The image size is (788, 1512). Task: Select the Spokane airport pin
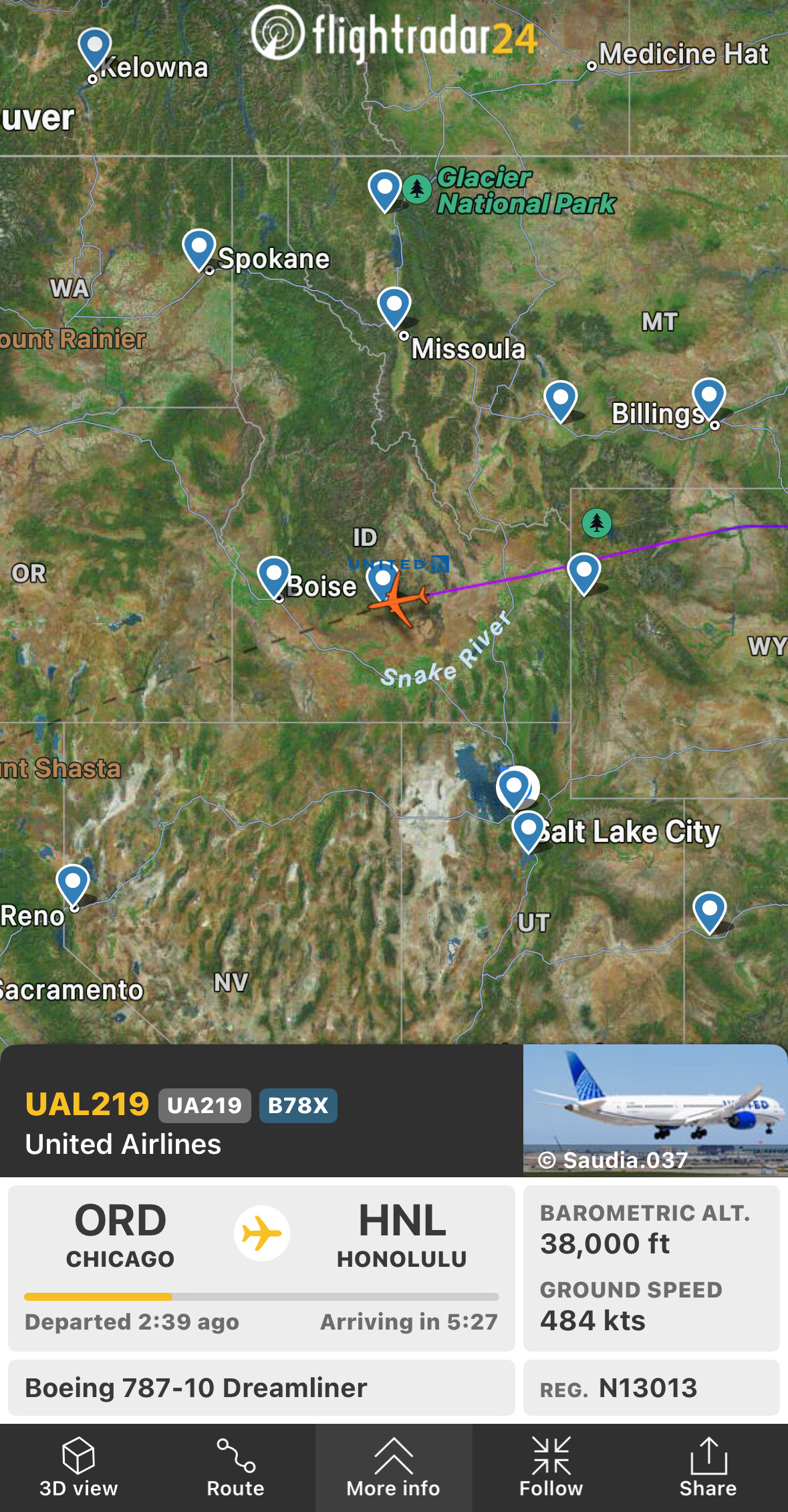[x=199, y=247]
